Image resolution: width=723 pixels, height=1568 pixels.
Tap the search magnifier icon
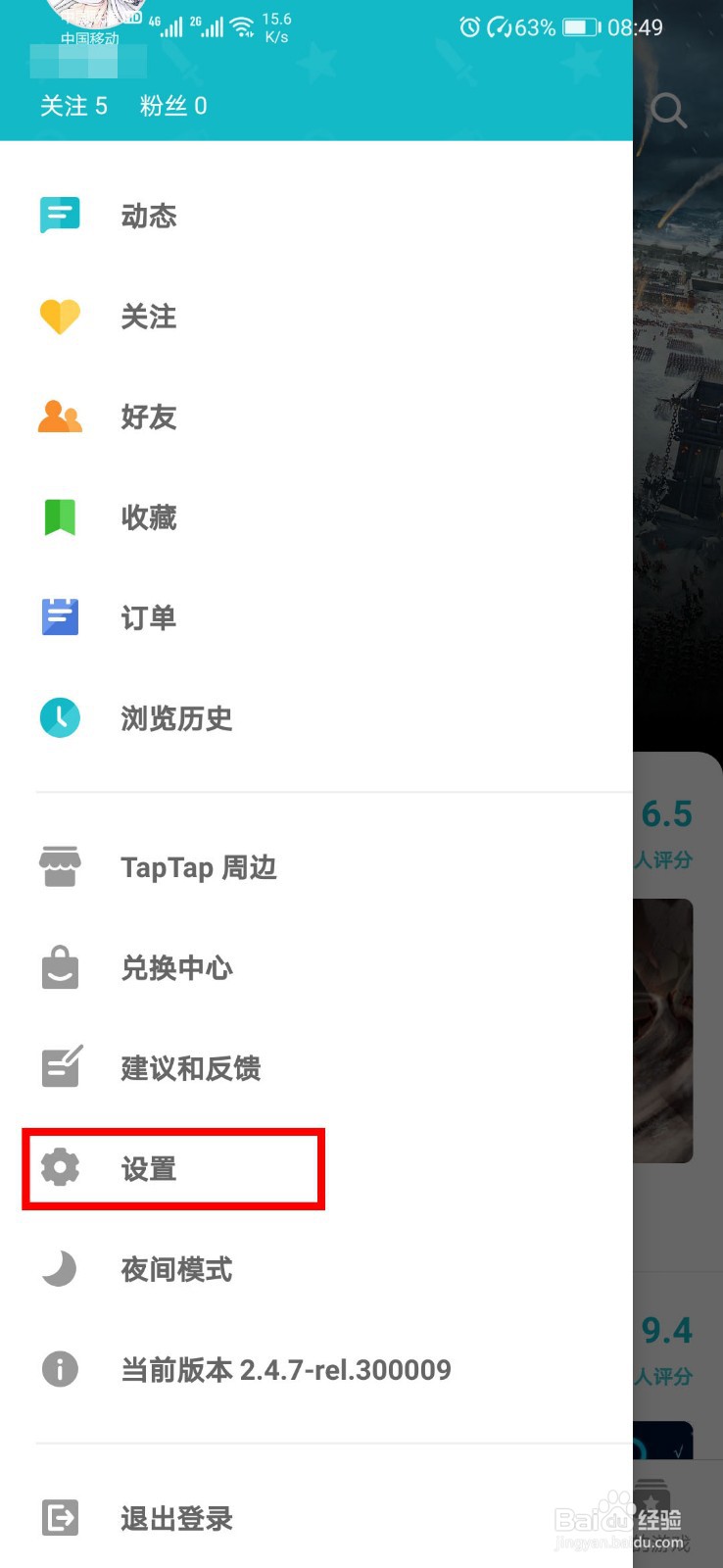[669, 111]
